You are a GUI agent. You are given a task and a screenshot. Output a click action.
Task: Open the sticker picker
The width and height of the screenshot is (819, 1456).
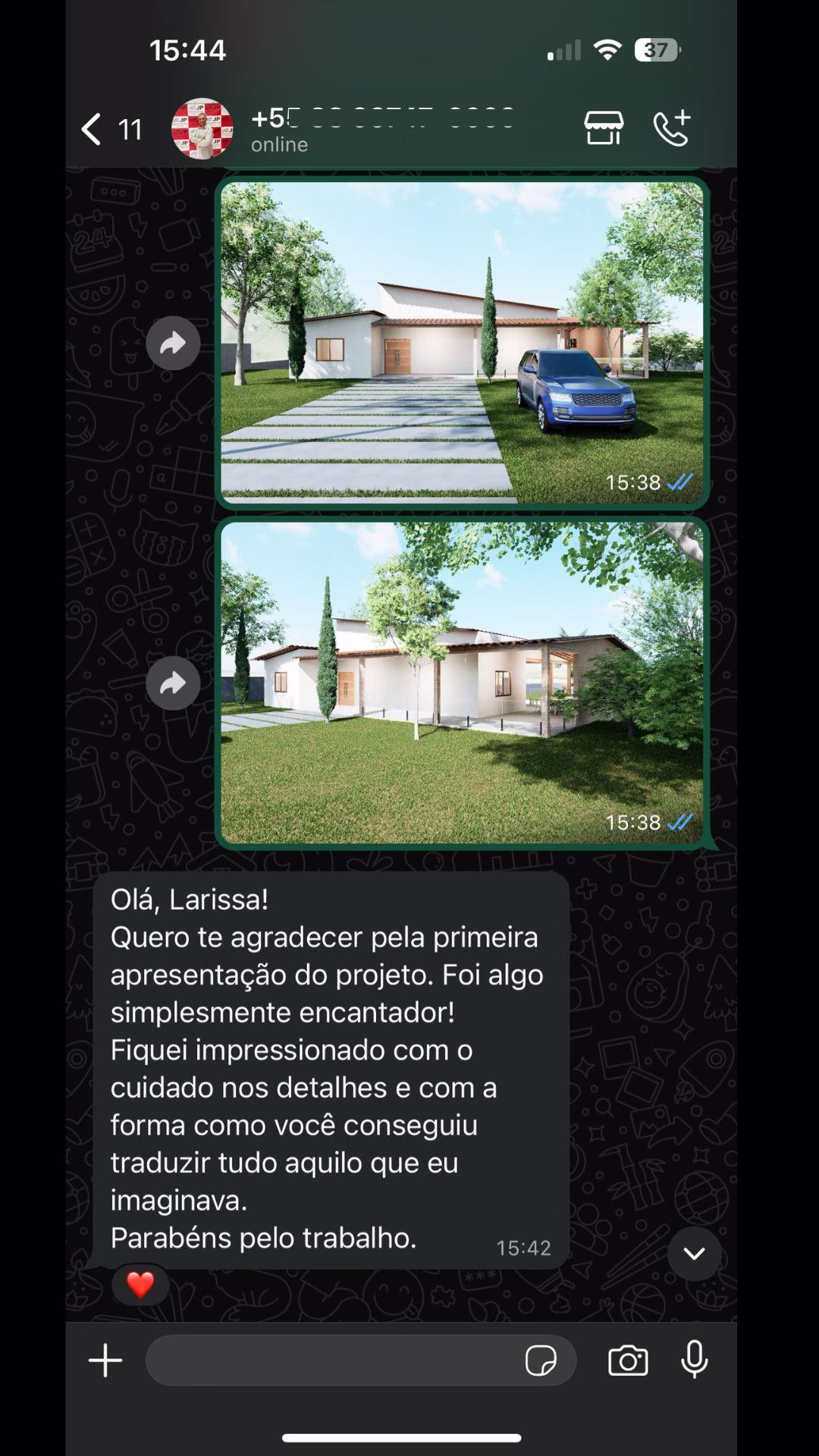pyautogui.click(x=541, y=1360)
